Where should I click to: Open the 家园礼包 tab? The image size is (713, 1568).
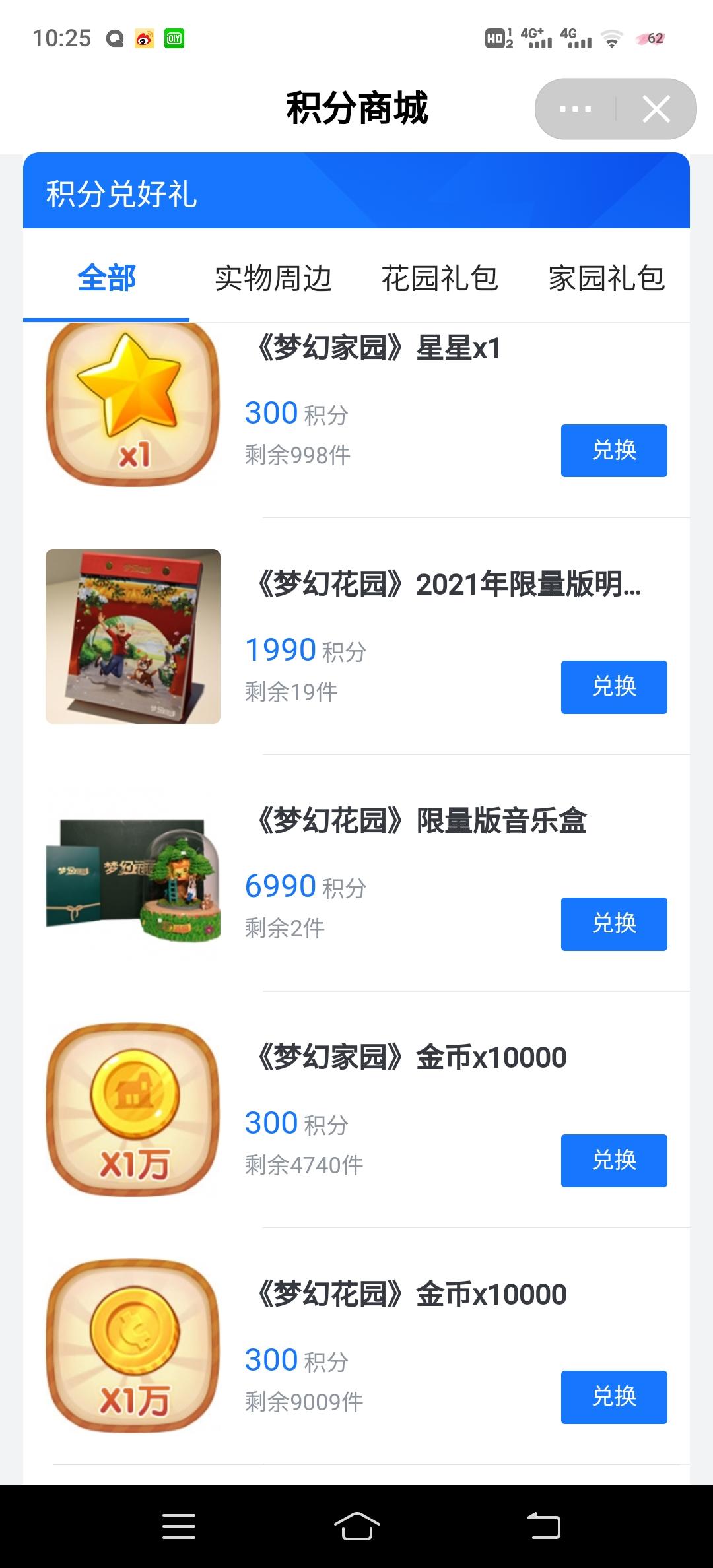606,278
